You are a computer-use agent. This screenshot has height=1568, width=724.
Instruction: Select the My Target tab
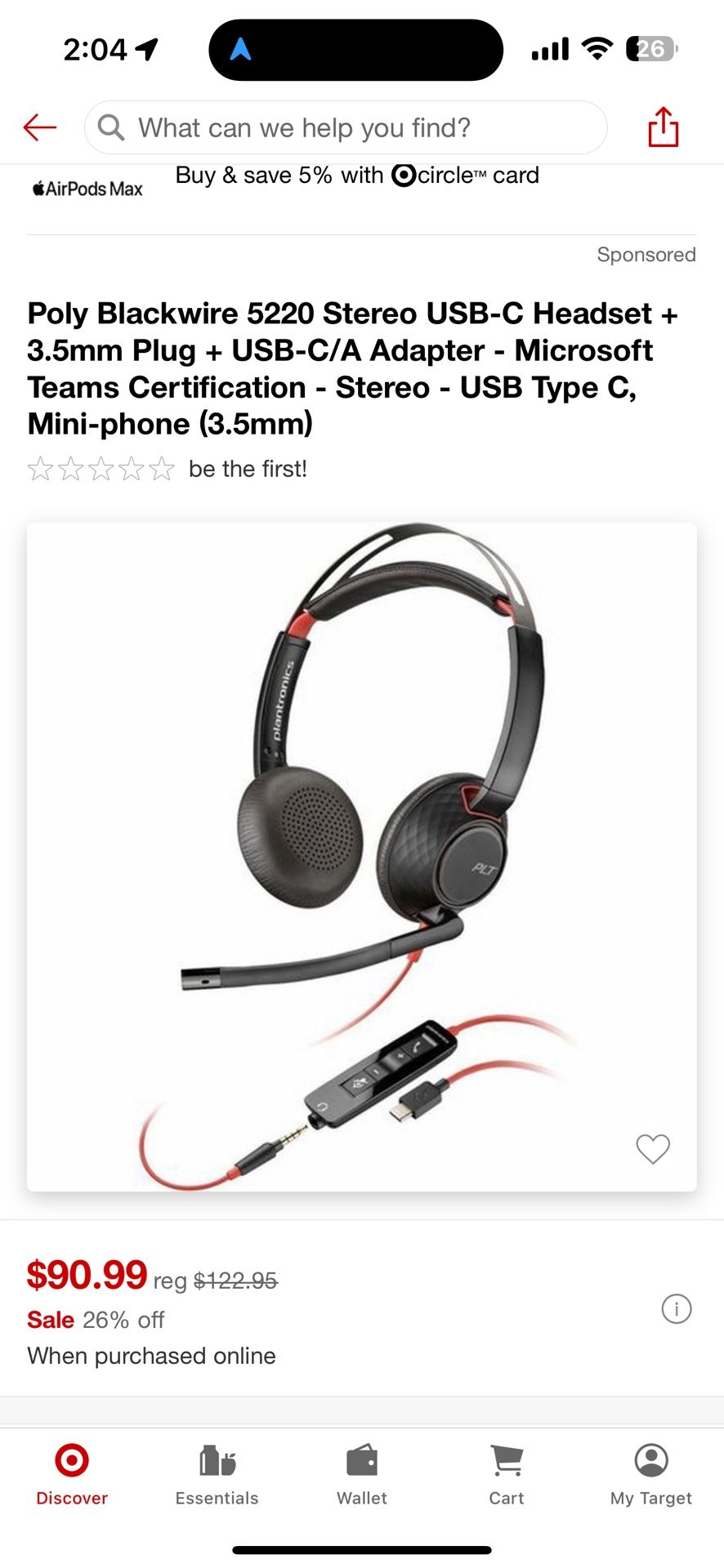click(650, 1475)
